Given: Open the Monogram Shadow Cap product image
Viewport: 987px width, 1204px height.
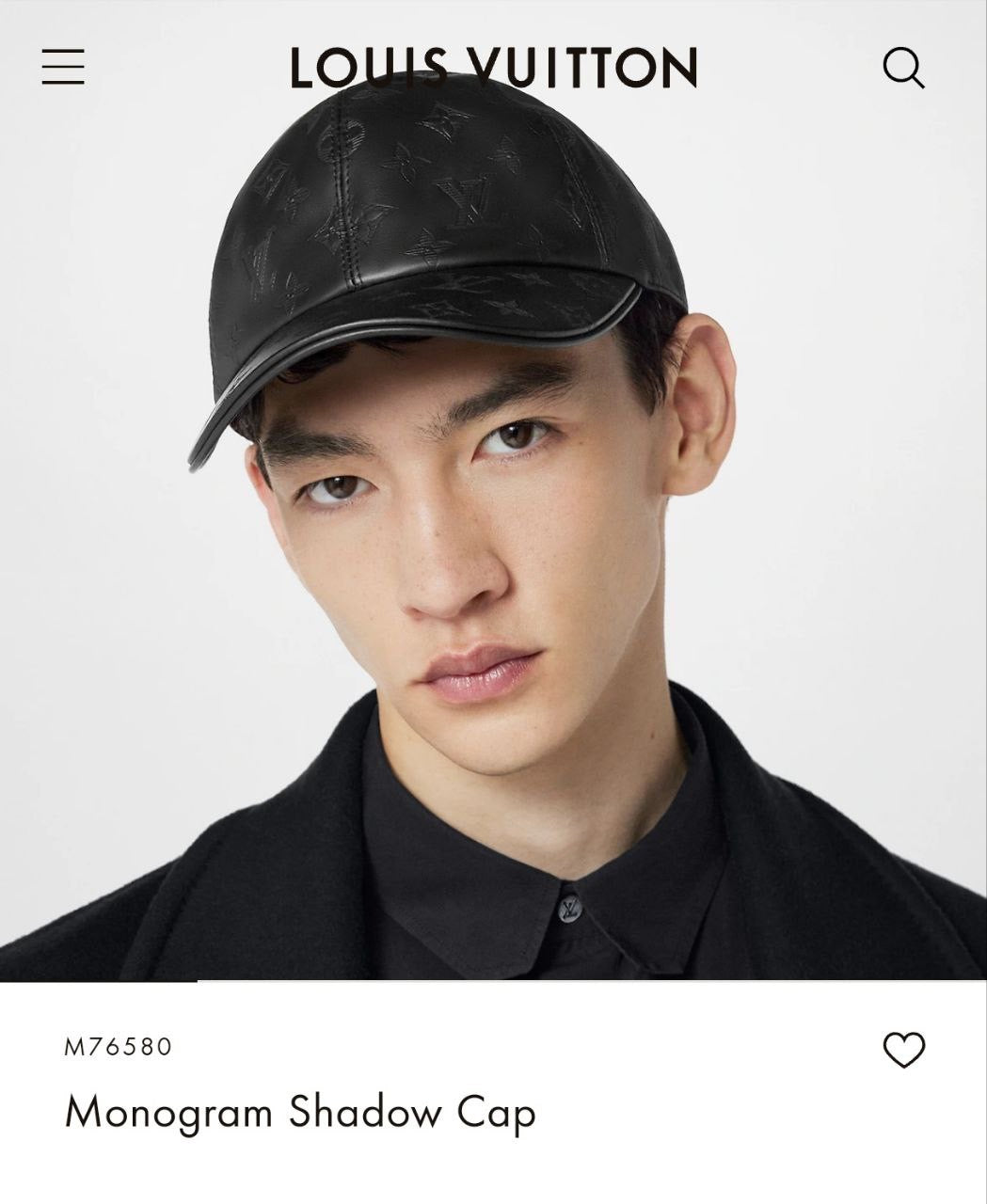Looking at the screenshot, I should click(x=493, y=527).
